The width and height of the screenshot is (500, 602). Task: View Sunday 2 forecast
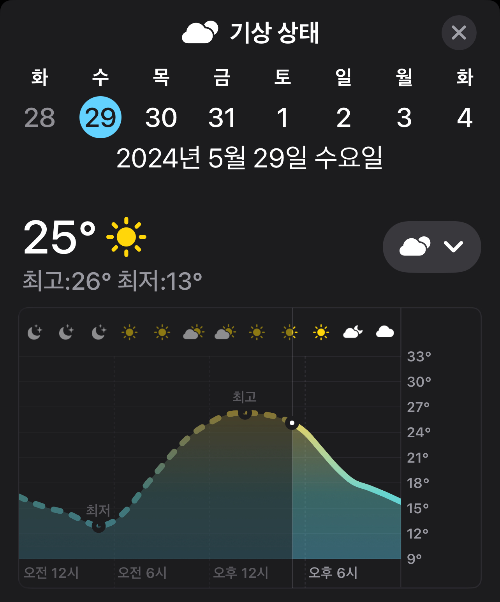[343, 117]
